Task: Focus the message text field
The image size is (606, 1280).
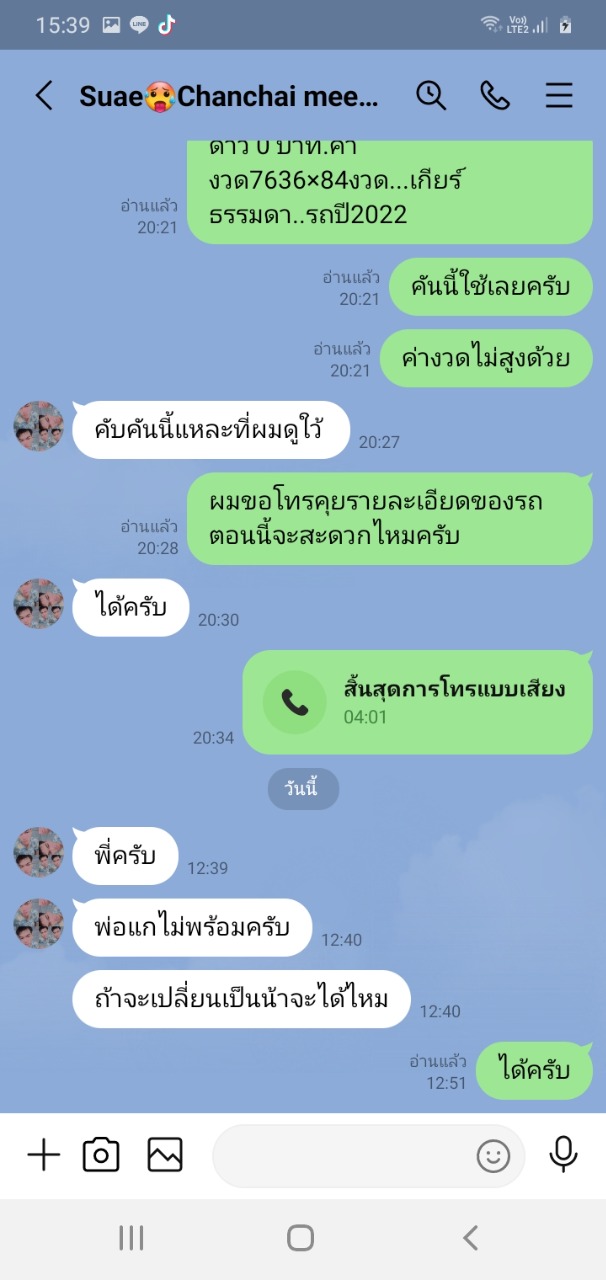Action: click(340, 1156)
